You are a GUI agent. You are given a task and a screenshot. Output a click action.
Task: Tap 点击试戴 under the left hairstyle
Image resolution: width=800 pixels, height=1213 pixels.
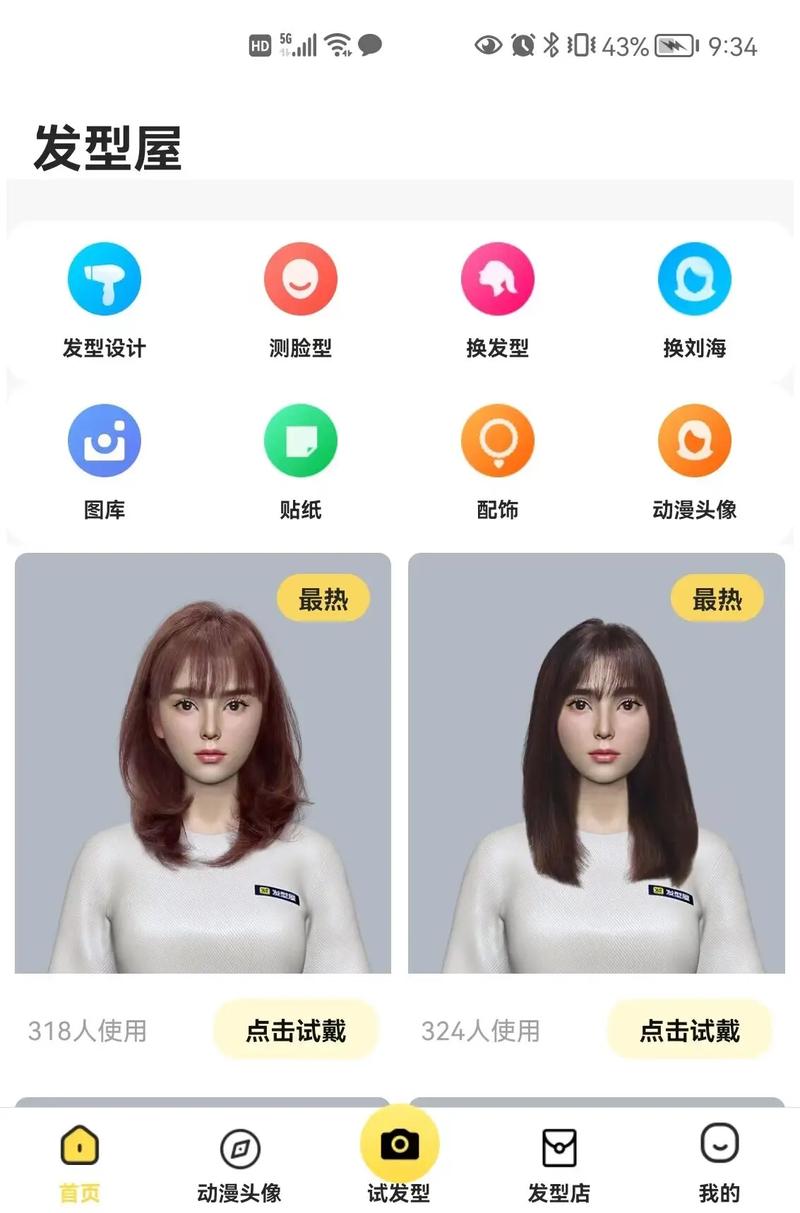pos(295,1029)
